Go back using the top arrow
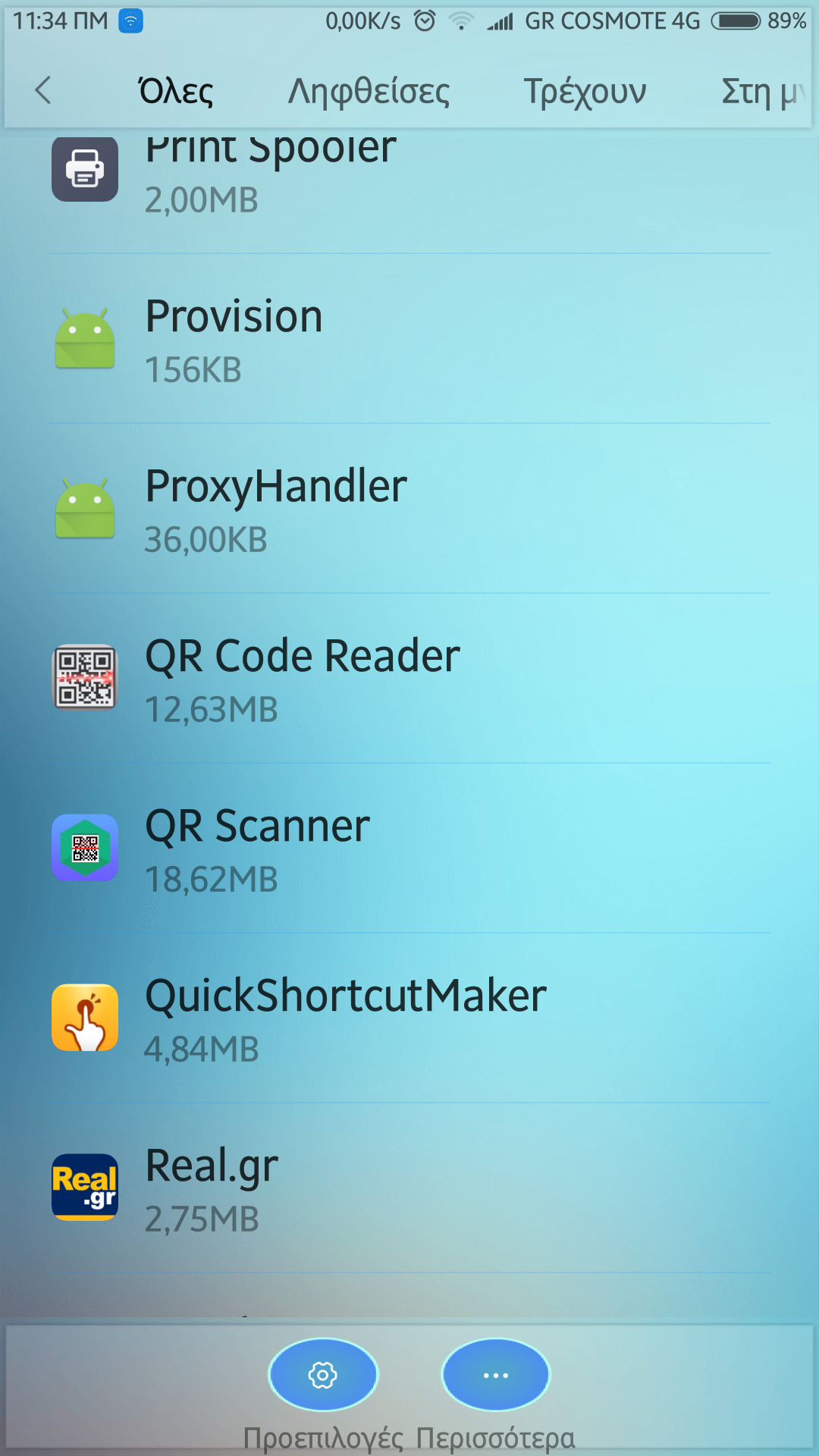 [43, 91]
